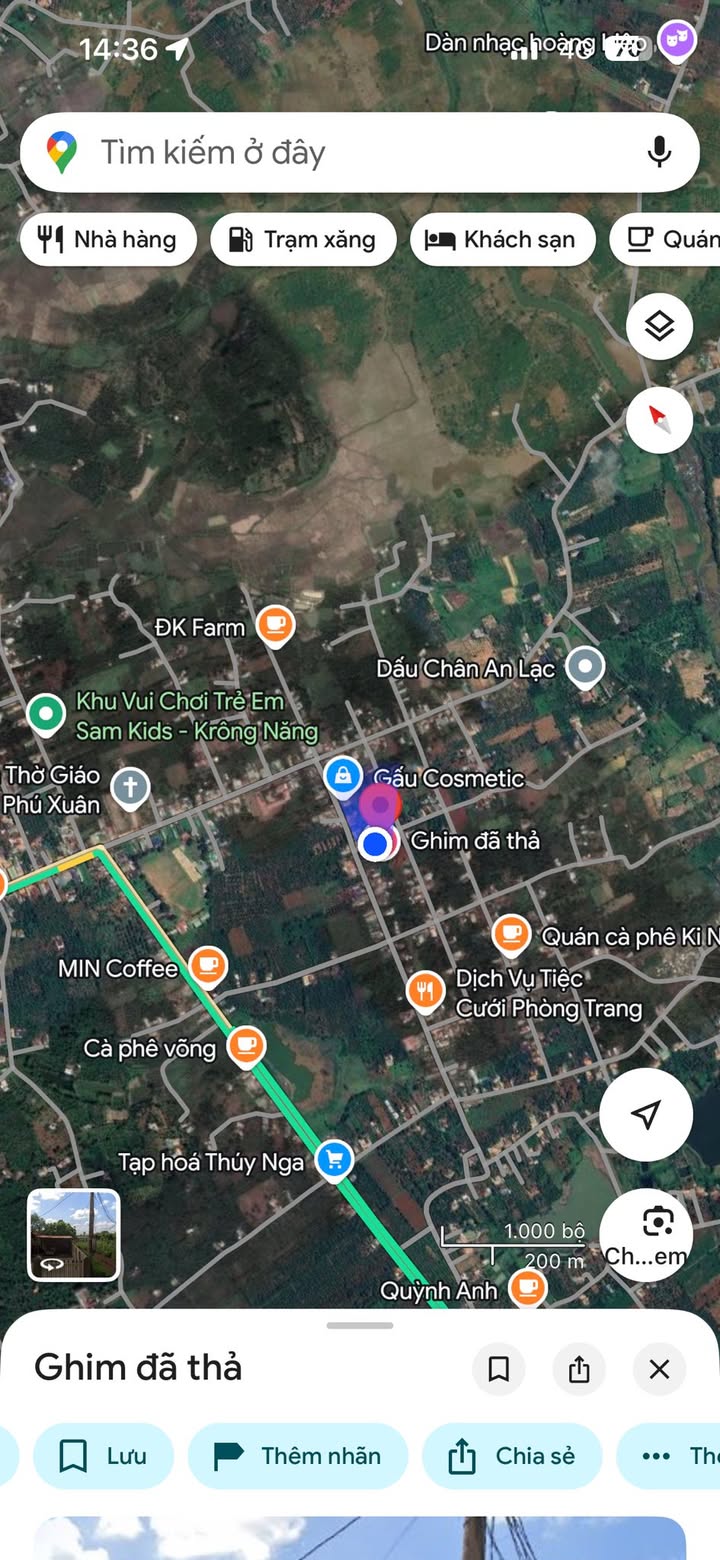The width and height of the screenshot is (720, 1560).
Task: Share the dropped pin from header
Action: click(x=579, y=1369)
